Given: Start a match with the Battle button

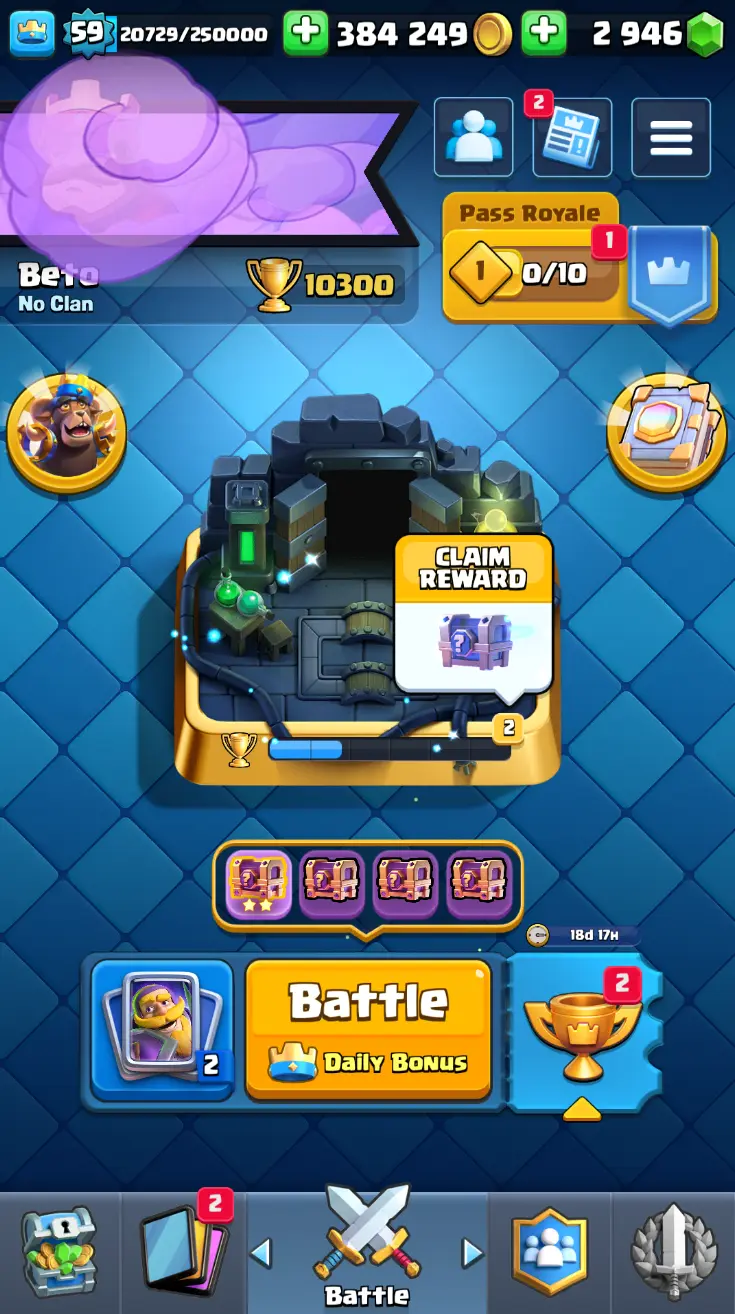Looking at the screenshot, I should pos(368,1029).
